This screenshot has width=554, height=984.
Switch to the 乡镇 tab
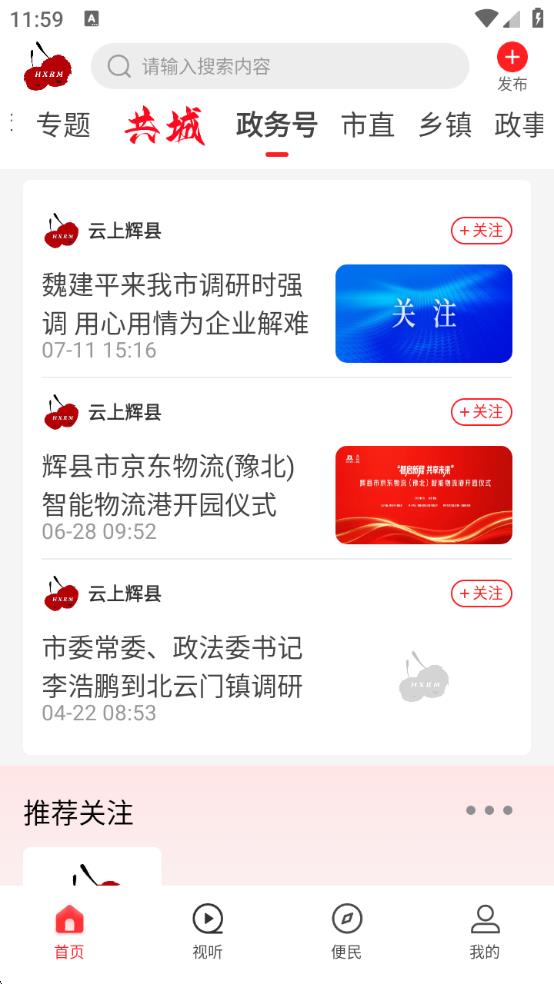(x=445, y=125)
